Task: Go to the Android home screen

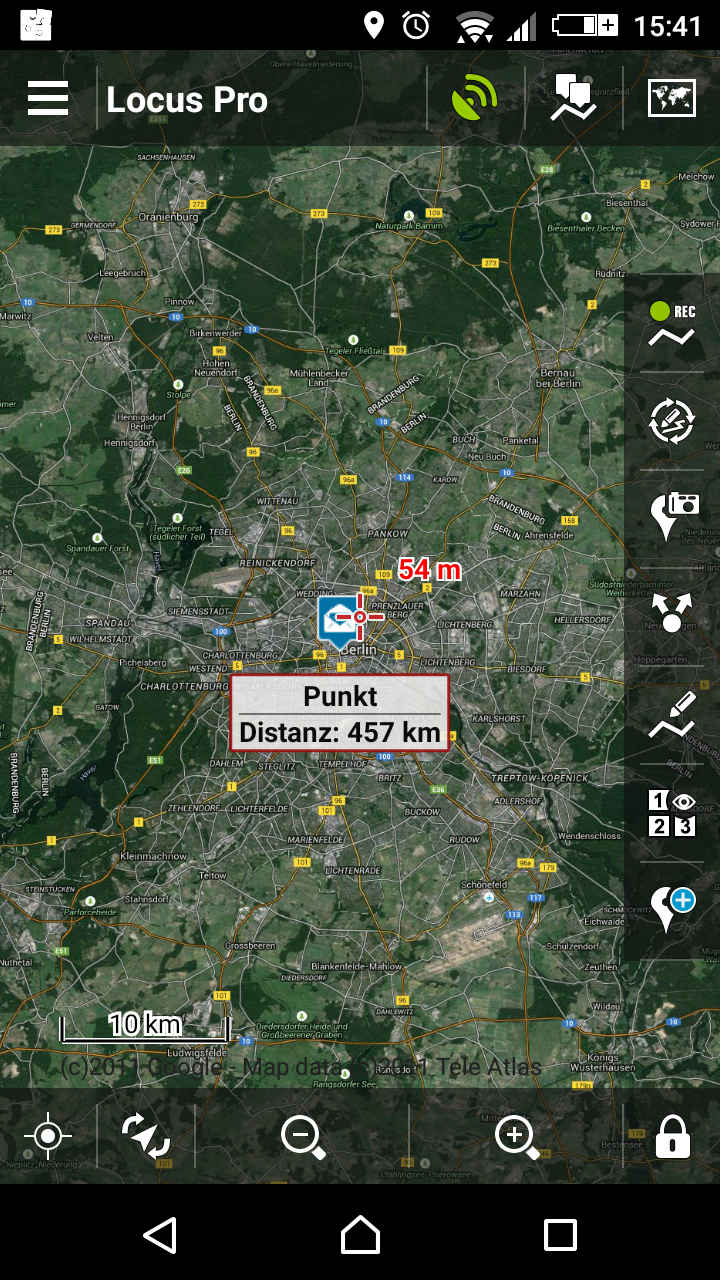Action: [360, 1235]
